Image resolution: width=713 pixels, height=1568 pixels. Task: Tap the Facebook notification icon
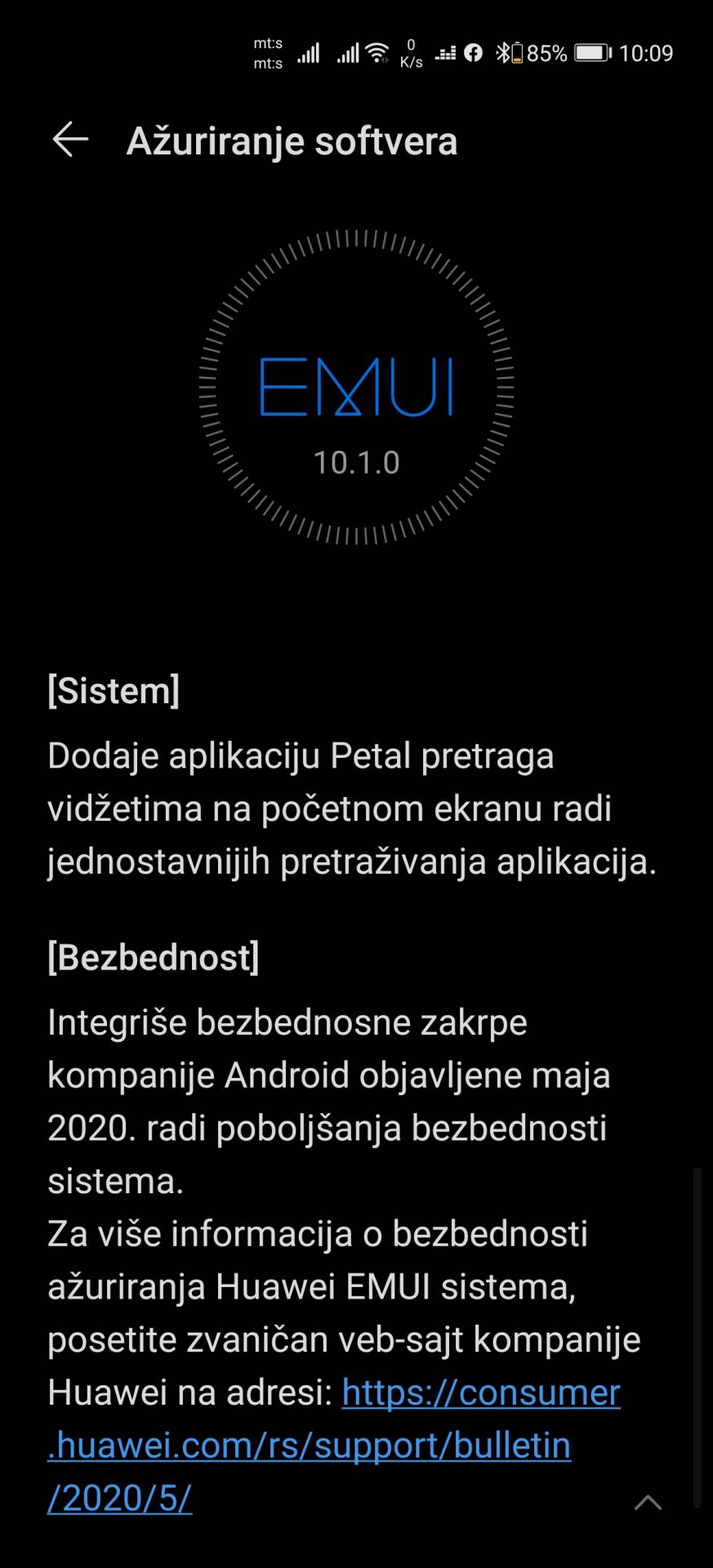coord(474,53)
